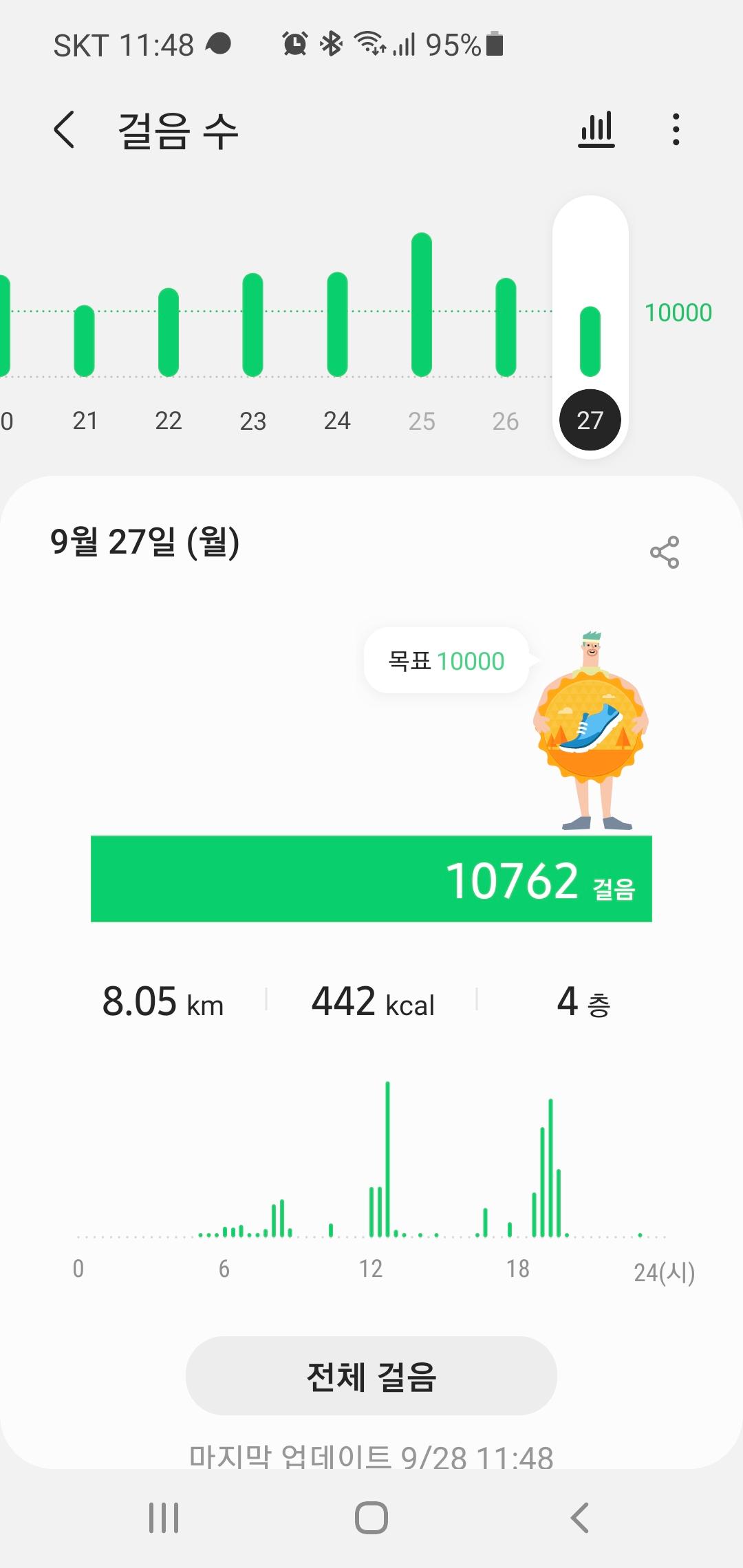Open the step trends chart icon
743x1568 pixels.
click(x=596, y=129)
